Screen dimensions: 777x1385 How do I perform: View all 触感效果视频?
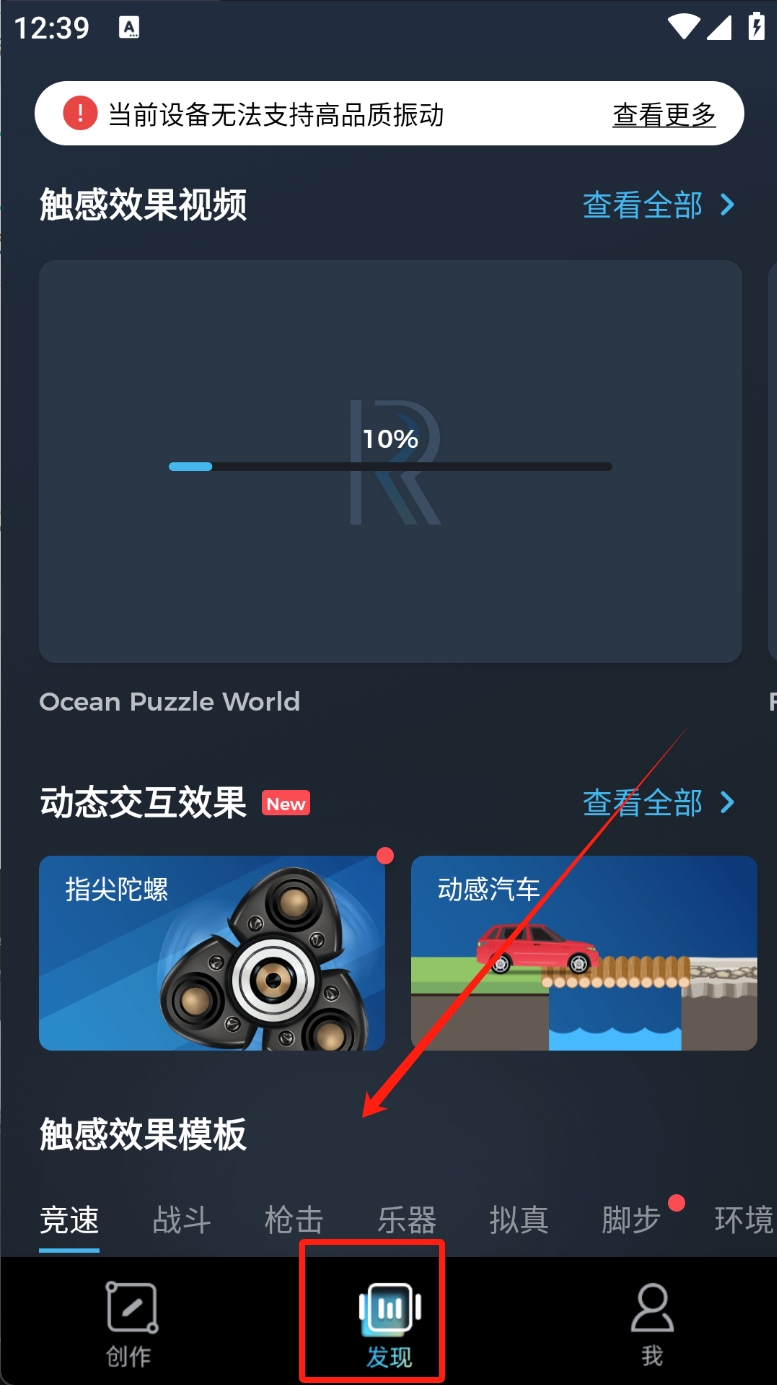(658, 205)
